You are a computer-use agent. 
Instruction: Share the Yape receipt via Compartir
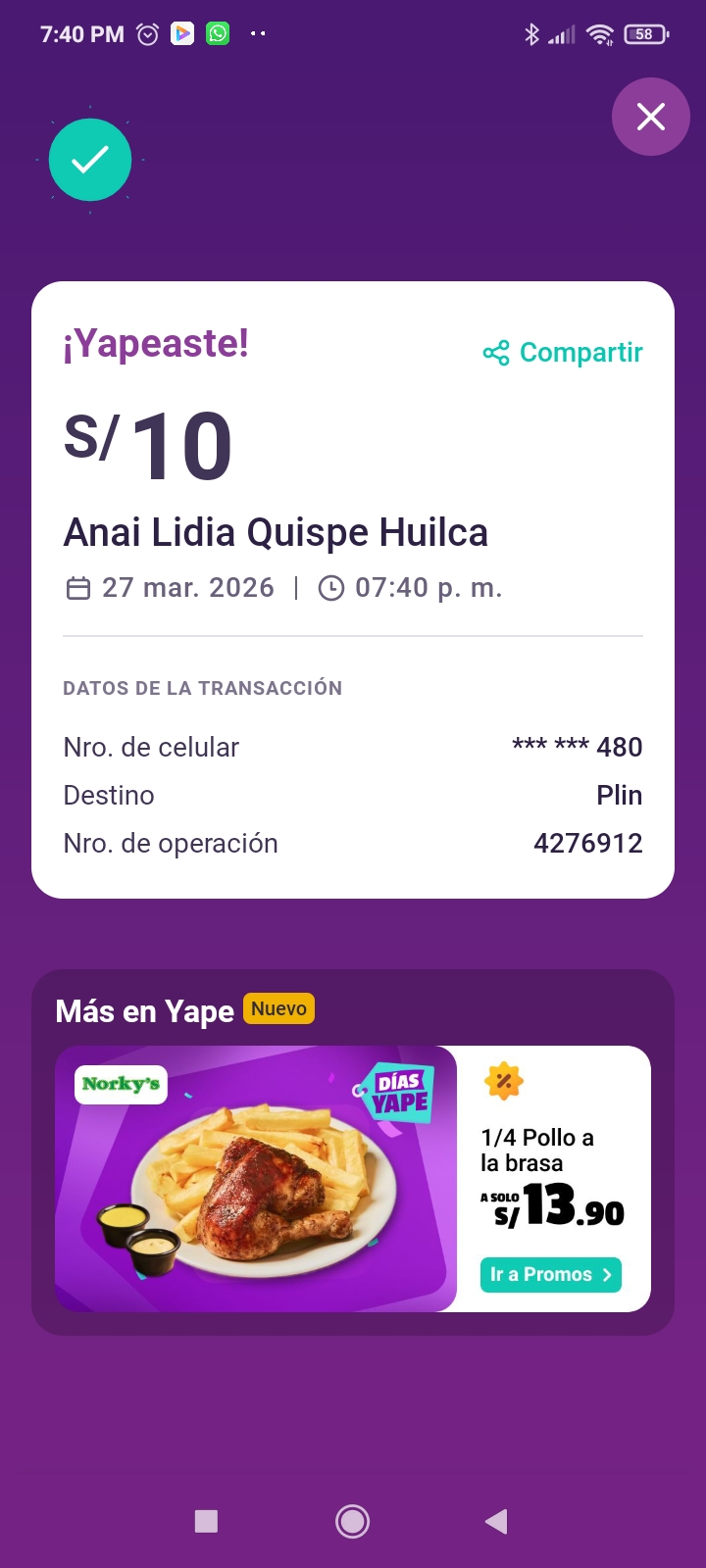(563, 353)
